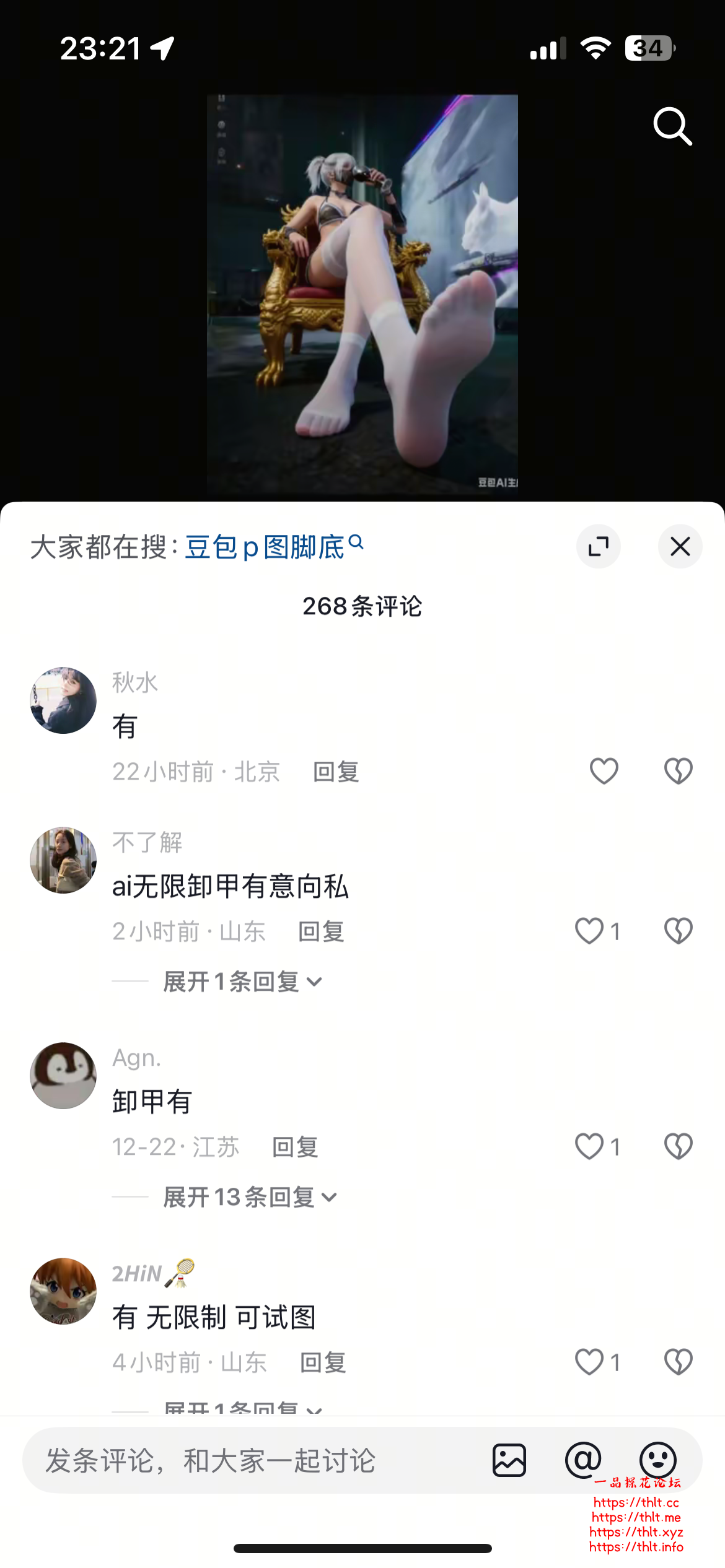Mention someone with the @ icon
Screen dimensions: 725x1568
pos(583,1460)
